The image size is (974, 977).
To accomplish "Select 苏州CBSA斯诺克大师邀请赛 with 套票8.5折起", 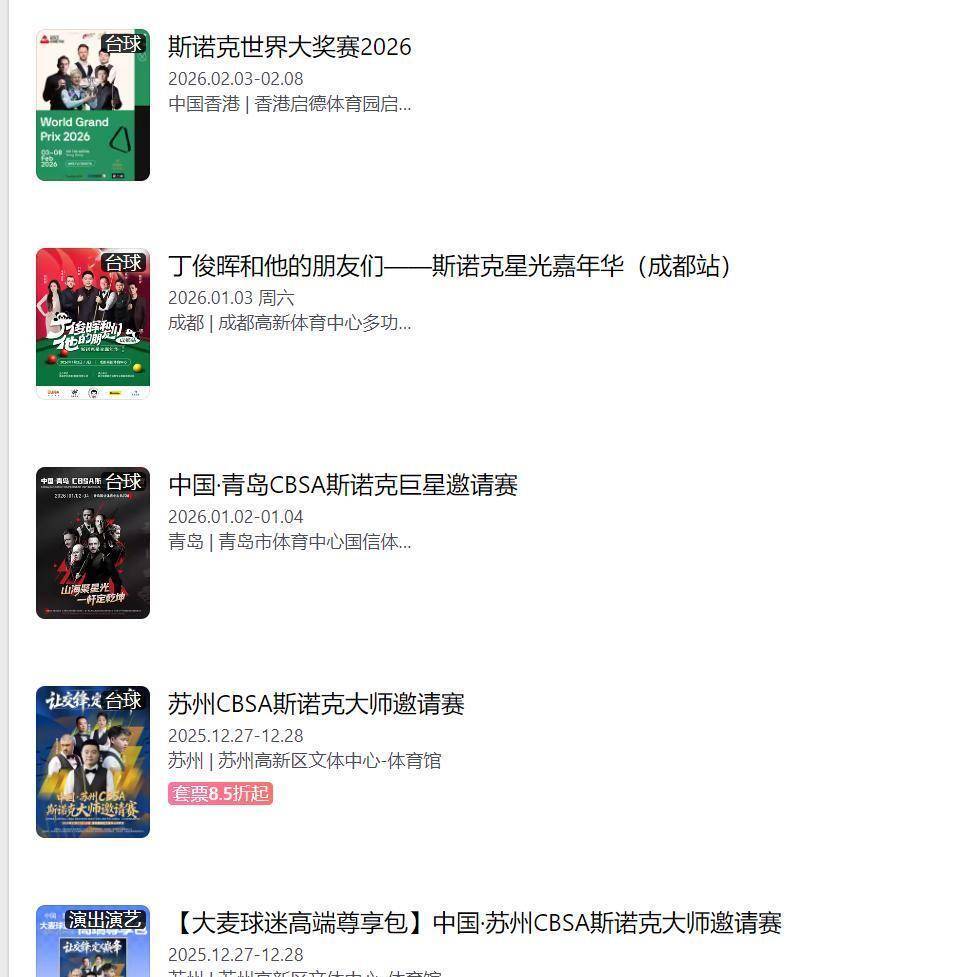I will click(x=315, y=704).
